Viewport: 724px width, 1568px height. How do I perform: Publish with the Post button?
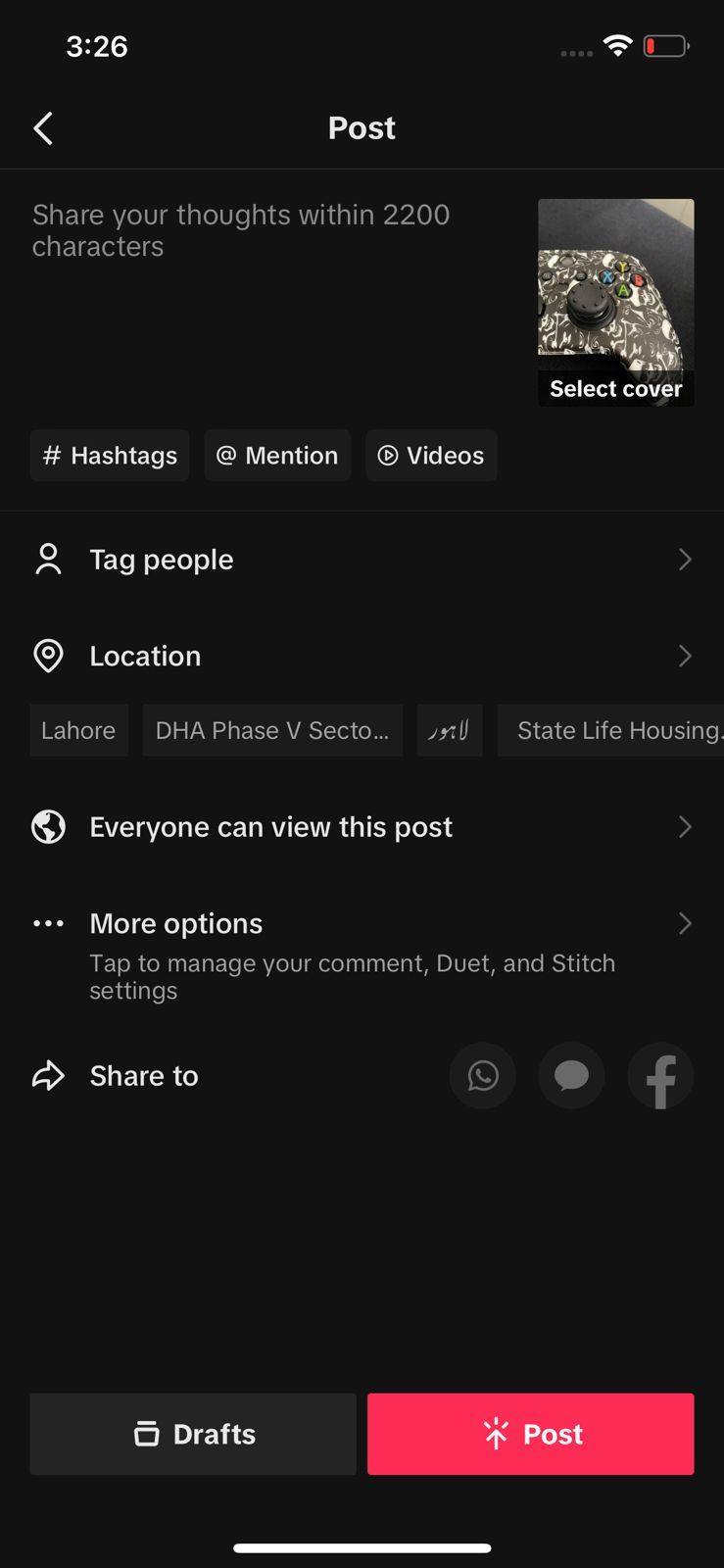[530, 1434]
